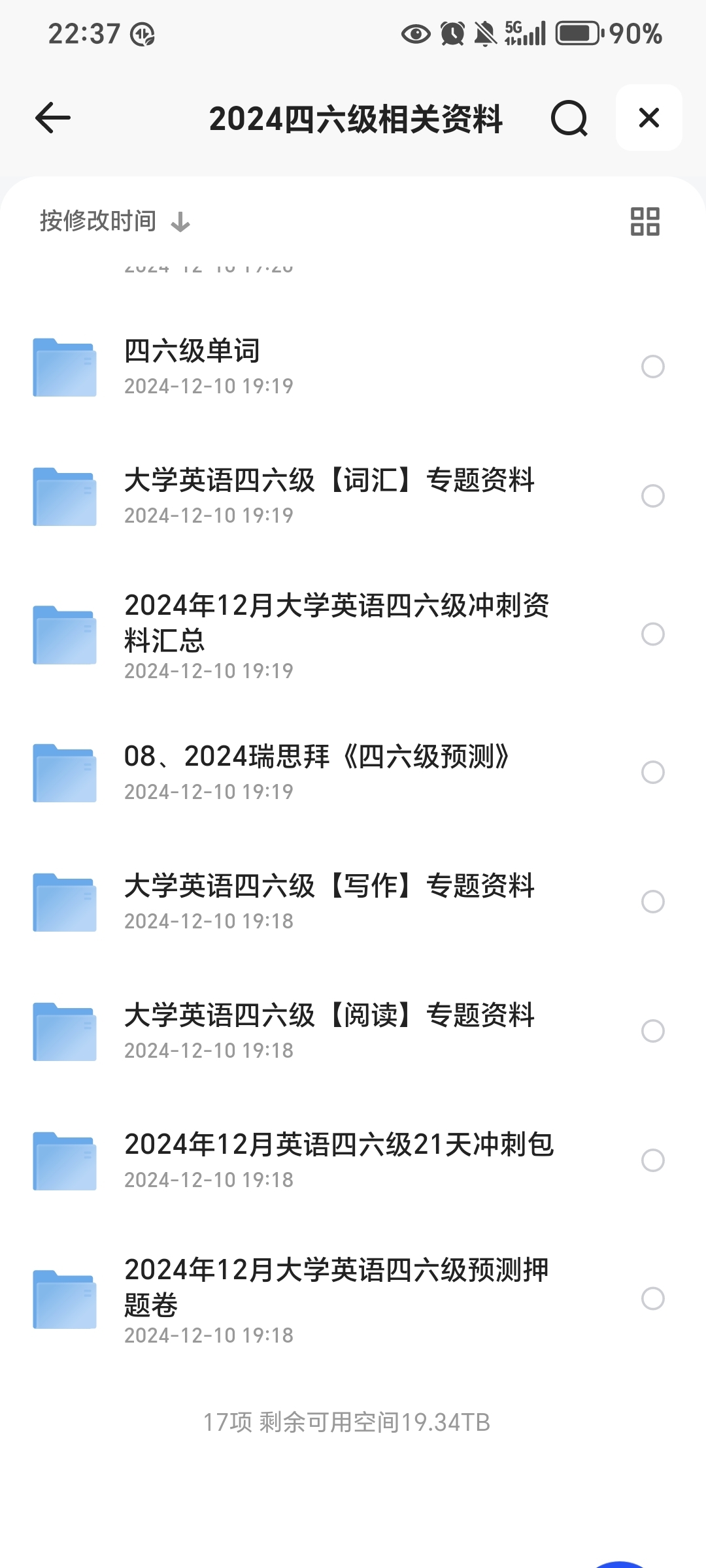Select the 四六级单词 folder checkbox
Viewport: 706px width, 1568px height.
(x=653, y=367)
